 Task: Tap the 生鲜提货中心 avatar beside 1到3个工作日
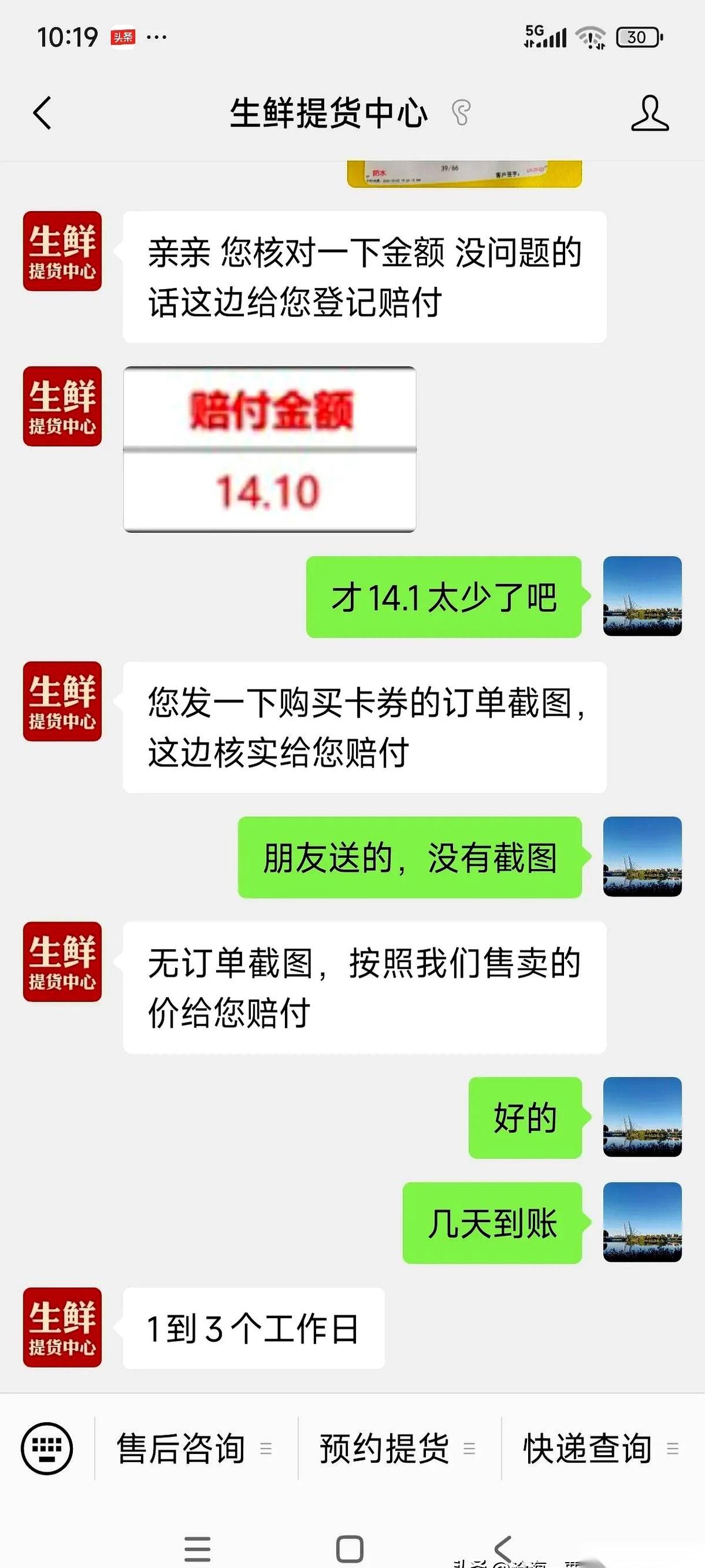coord(62,1328)
